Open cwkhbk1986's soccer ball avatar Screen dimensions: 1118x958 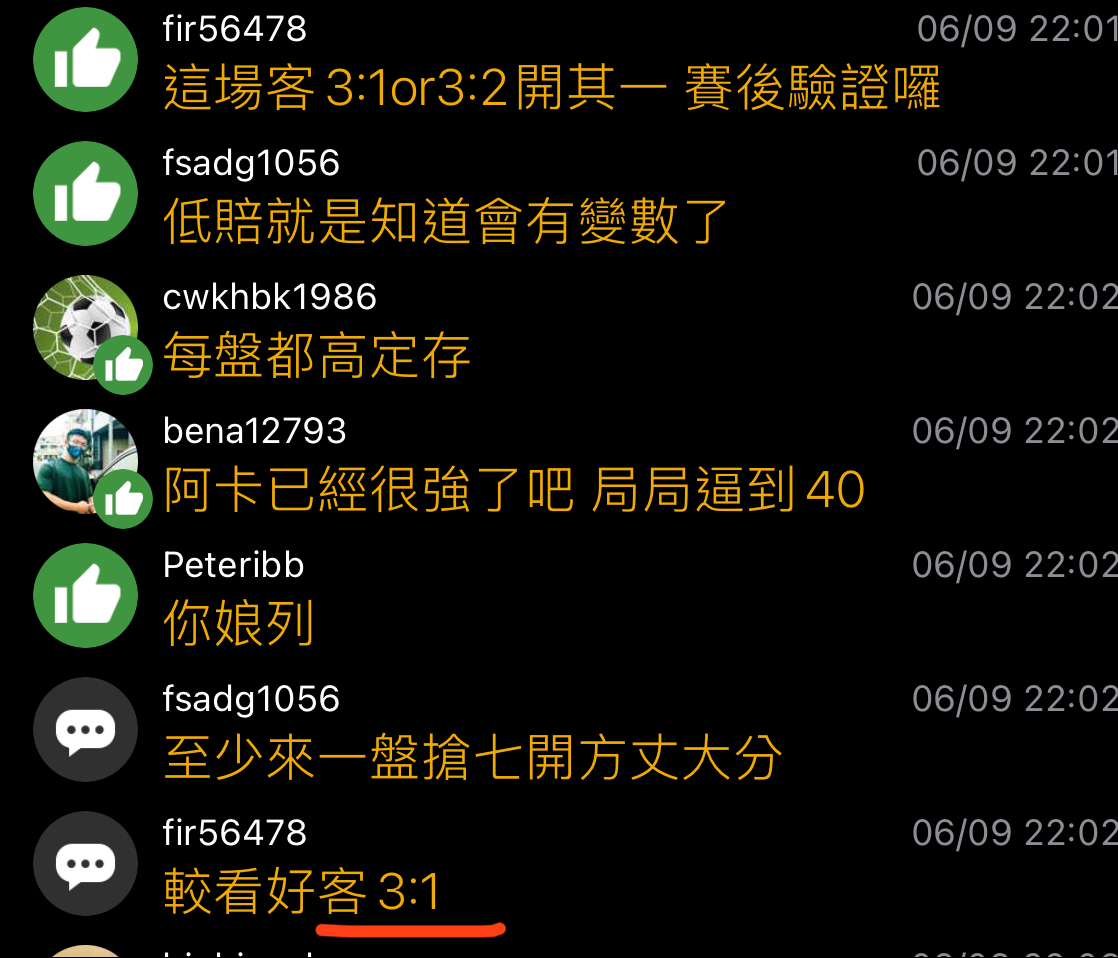(84, 328)
